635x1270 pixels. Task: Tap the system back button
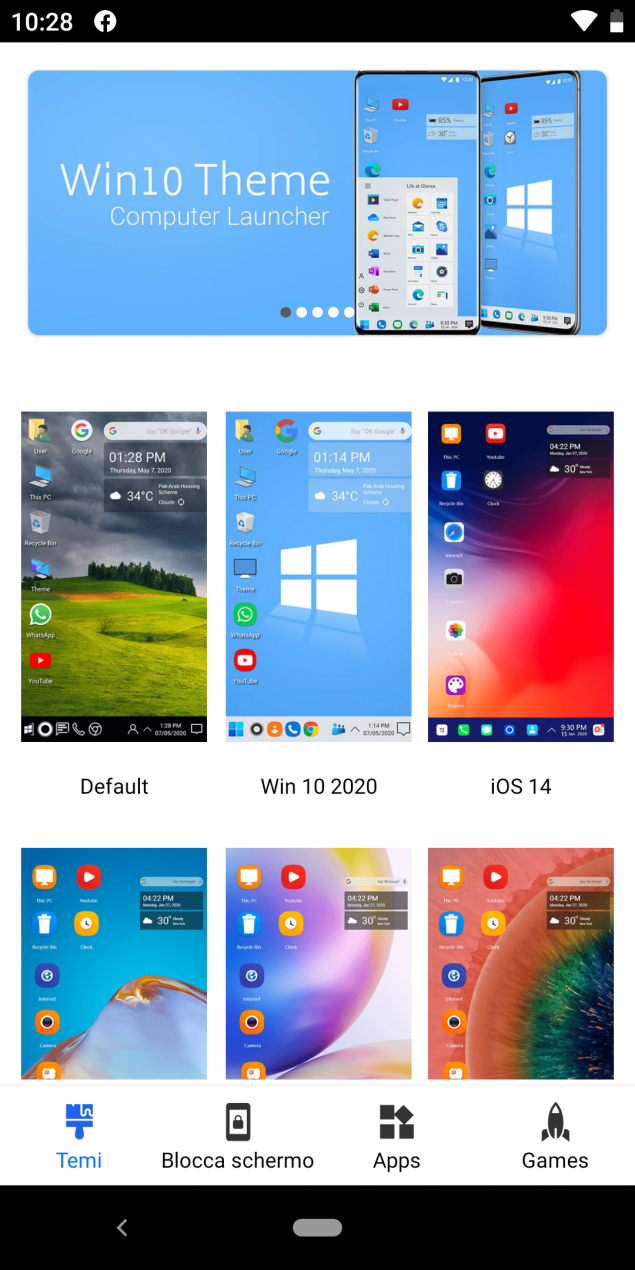tap(122, 1228)
